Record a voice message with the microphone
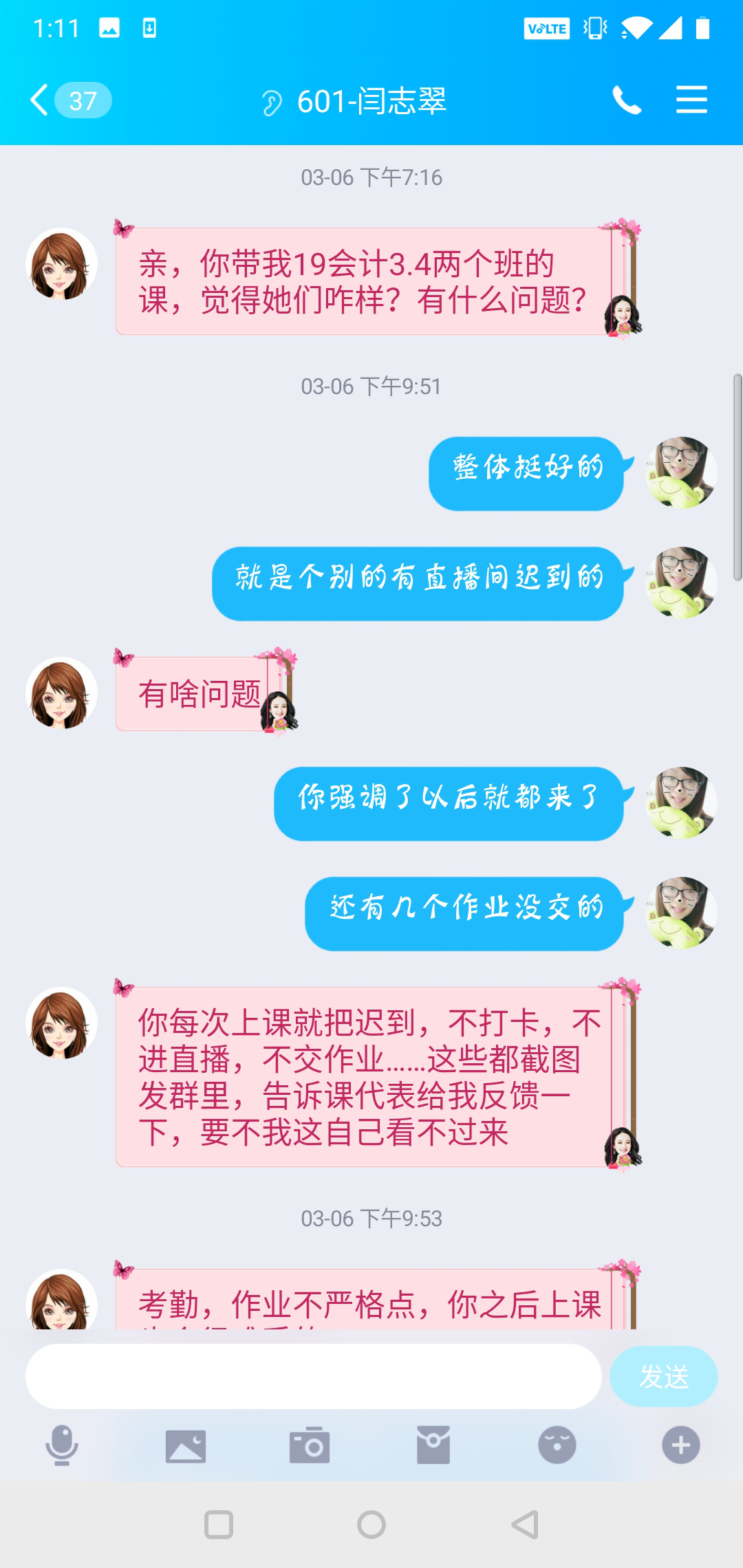Screen dimensions: 743x1568 pyautogui.click(x=62, y=1445)
